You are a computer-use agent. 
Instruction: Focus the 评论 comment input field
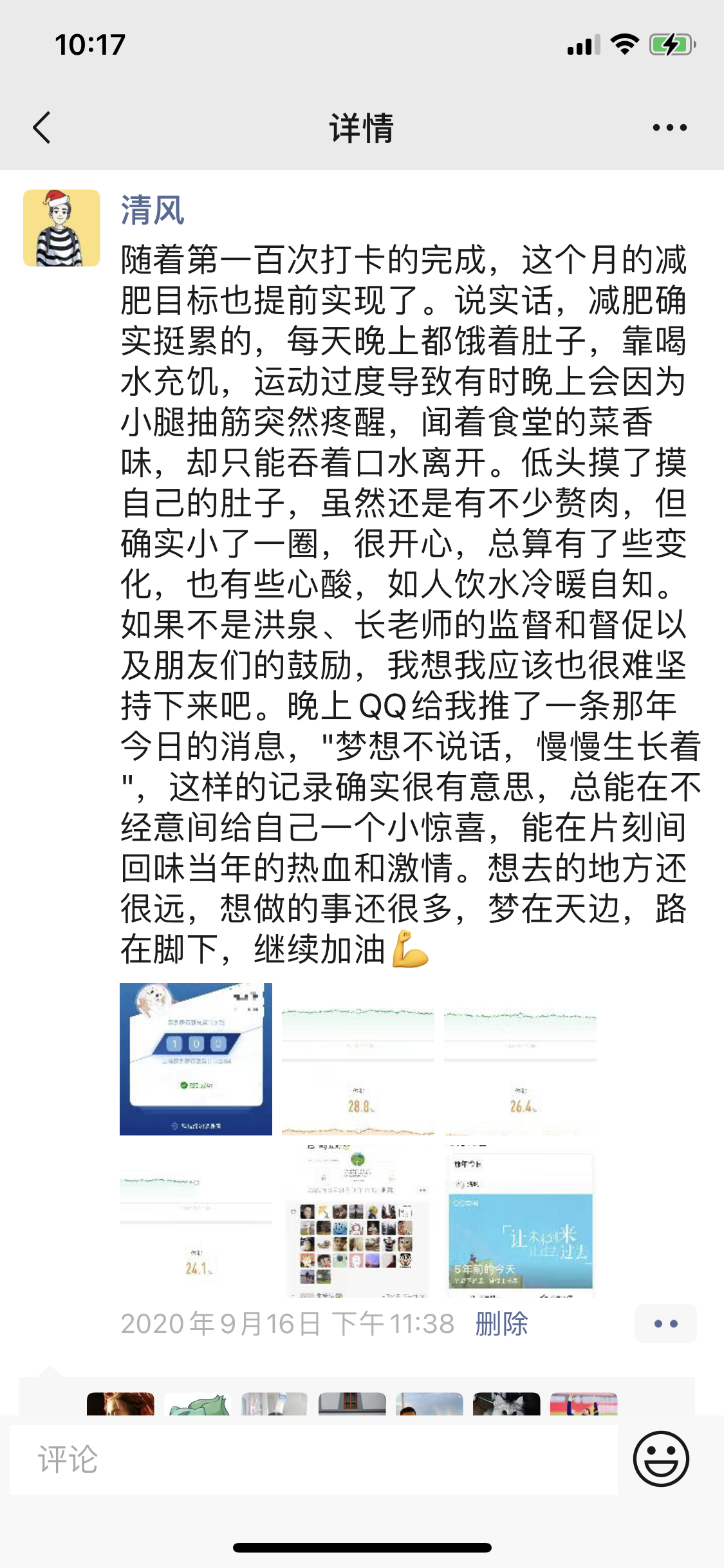[x=313, y=1459]
